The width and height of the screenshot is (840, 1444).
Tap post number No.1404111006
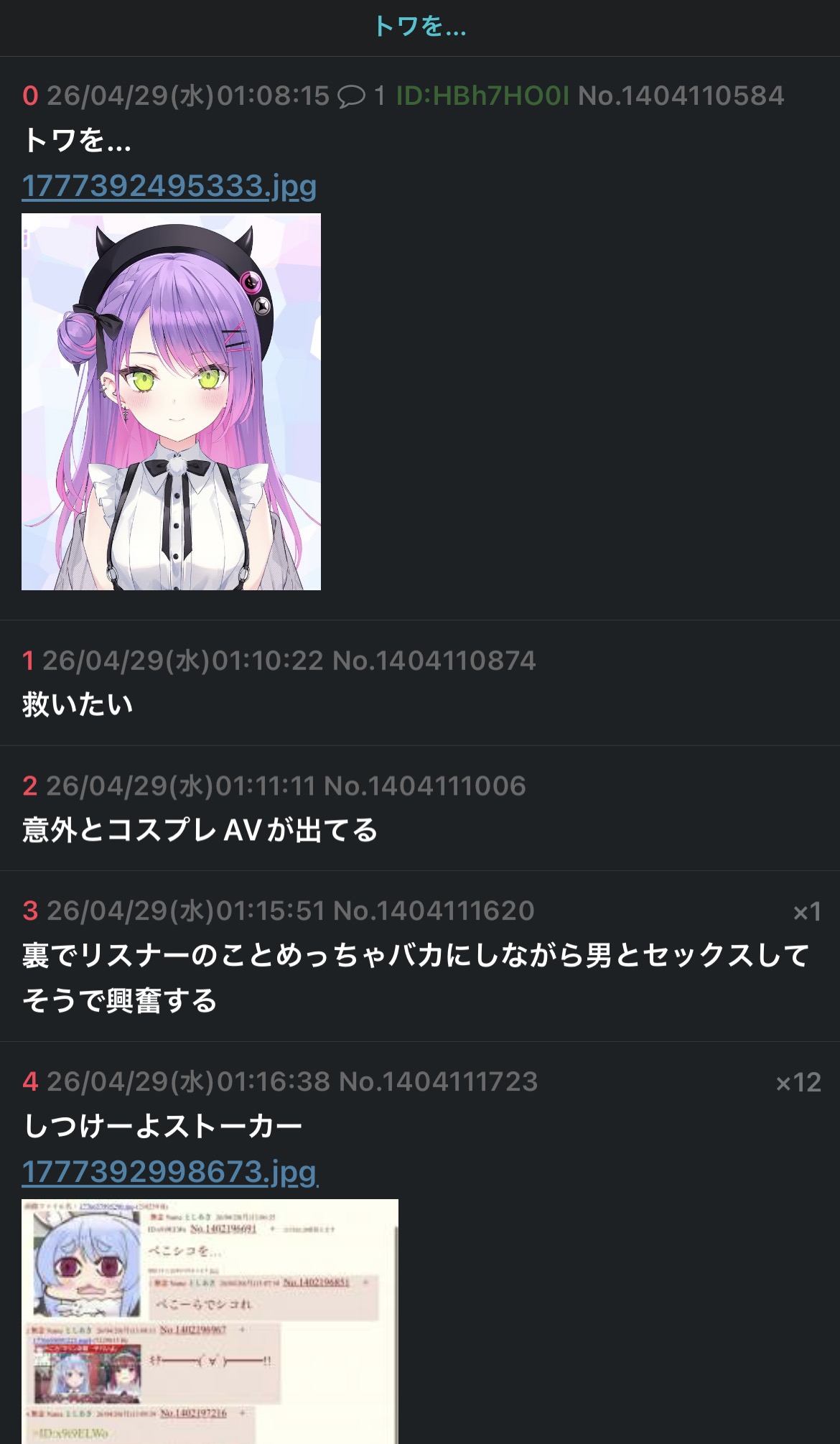pyautogui.click(x=425, y=786)
